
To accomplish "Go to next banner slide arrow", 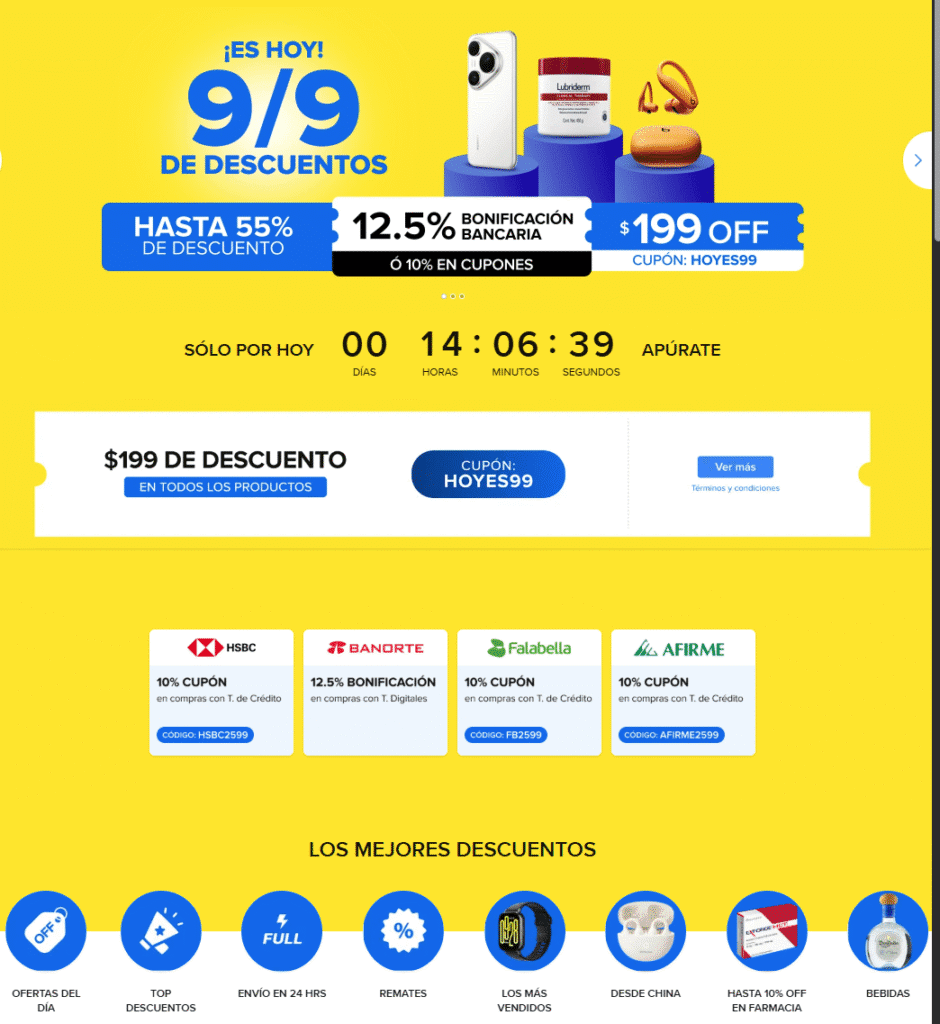I will [x=919, y=160].
